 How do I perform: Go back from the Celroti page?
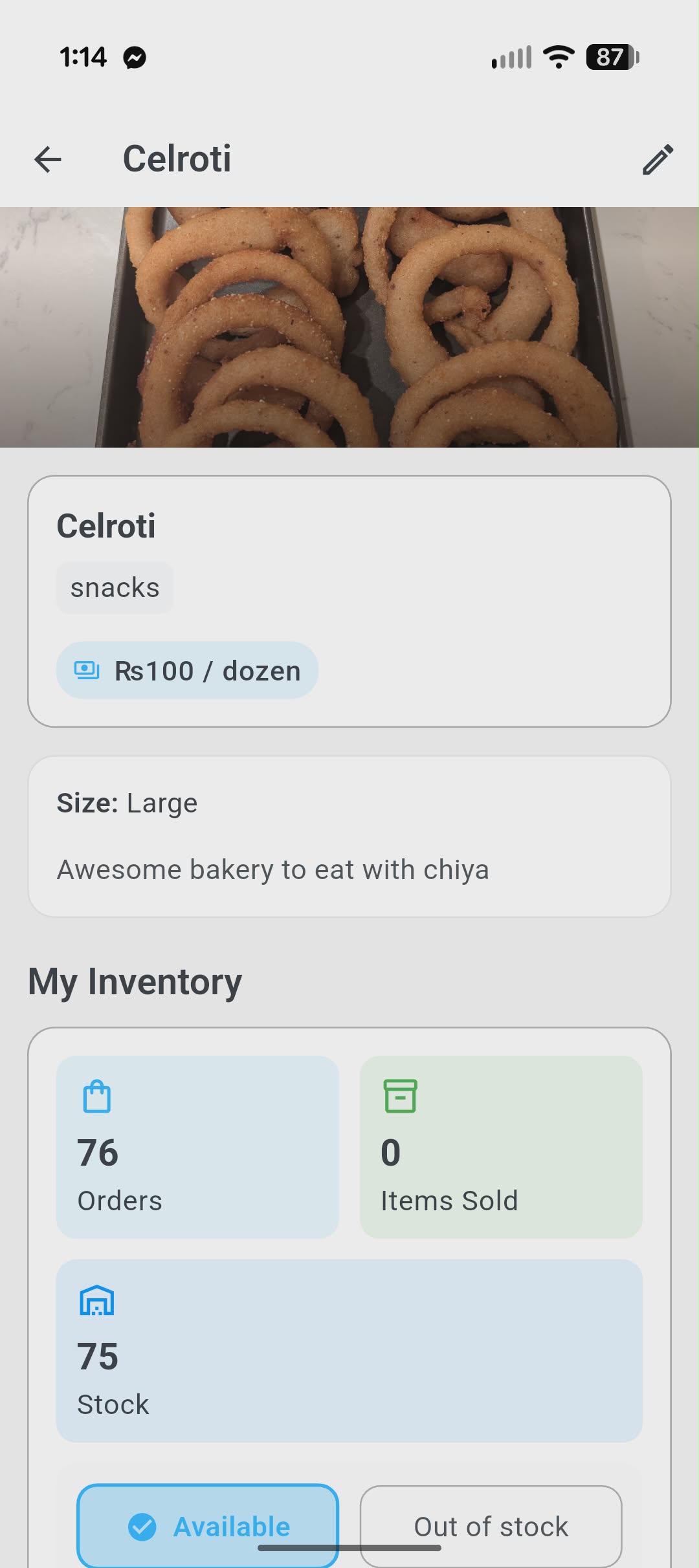coord(48,159)
